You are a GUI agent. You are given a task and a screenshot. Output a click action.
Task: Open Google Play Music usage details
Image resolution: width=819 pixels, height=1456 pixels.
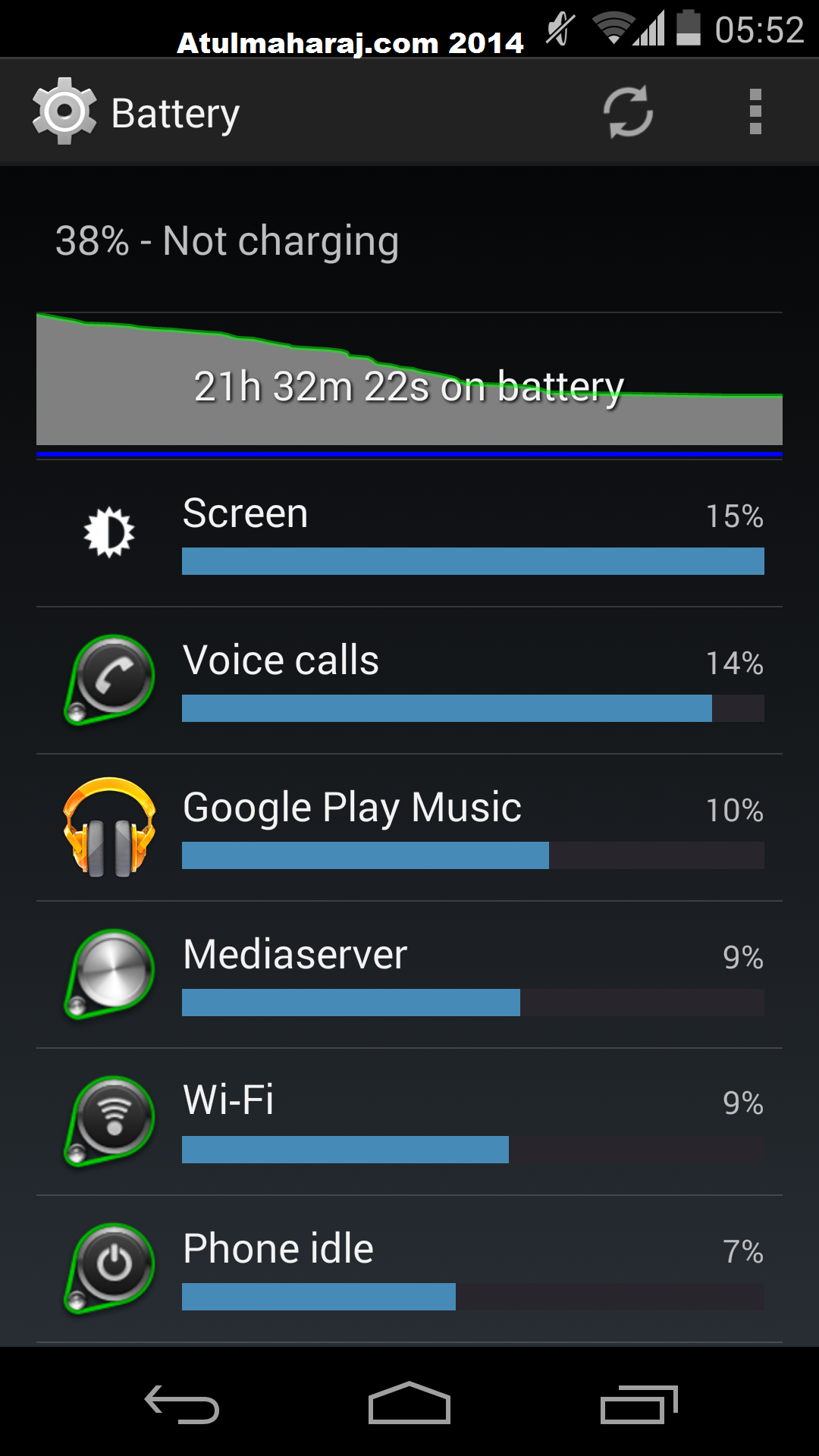click(409, 827)
